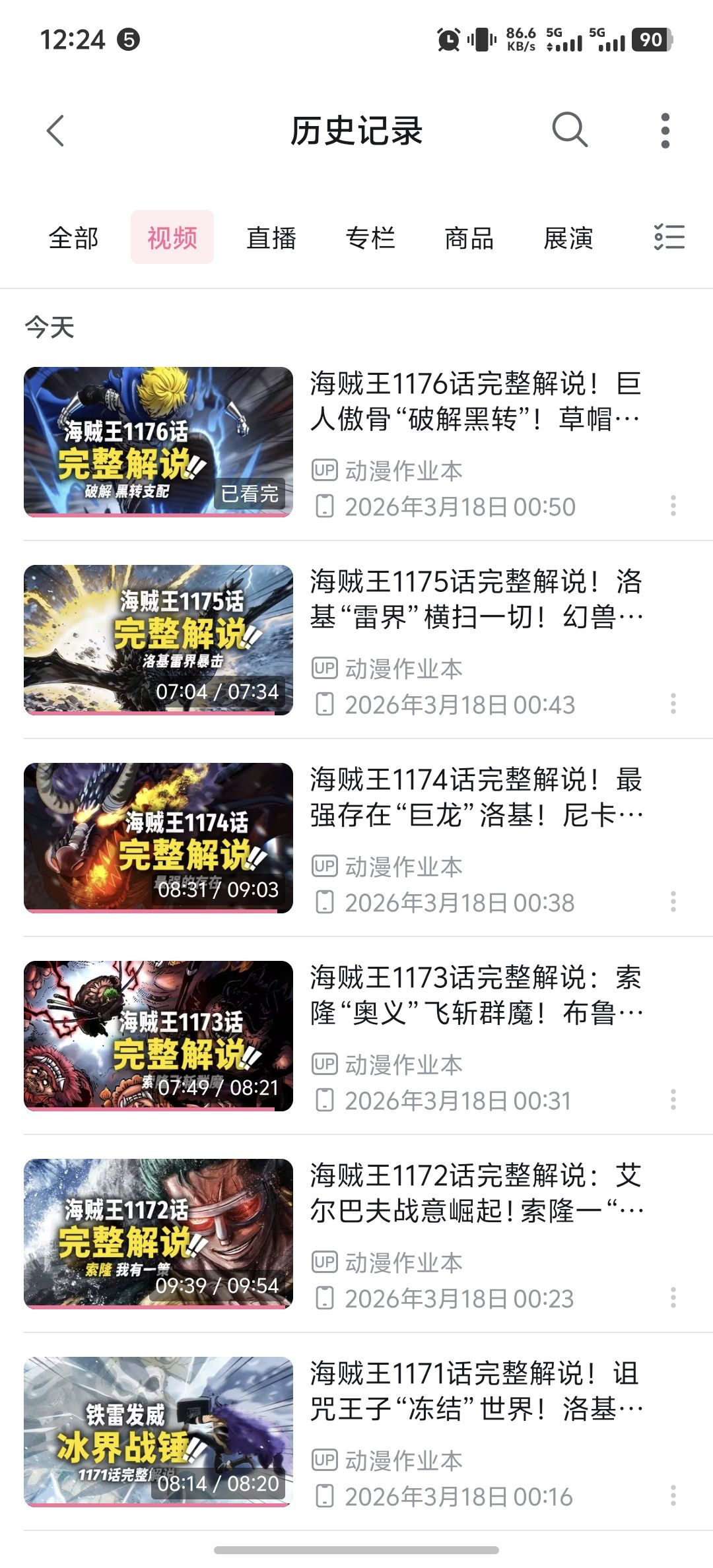Show the 专栏 history tab
Viewport: 713px width, 1568px height.
[370, 238]
